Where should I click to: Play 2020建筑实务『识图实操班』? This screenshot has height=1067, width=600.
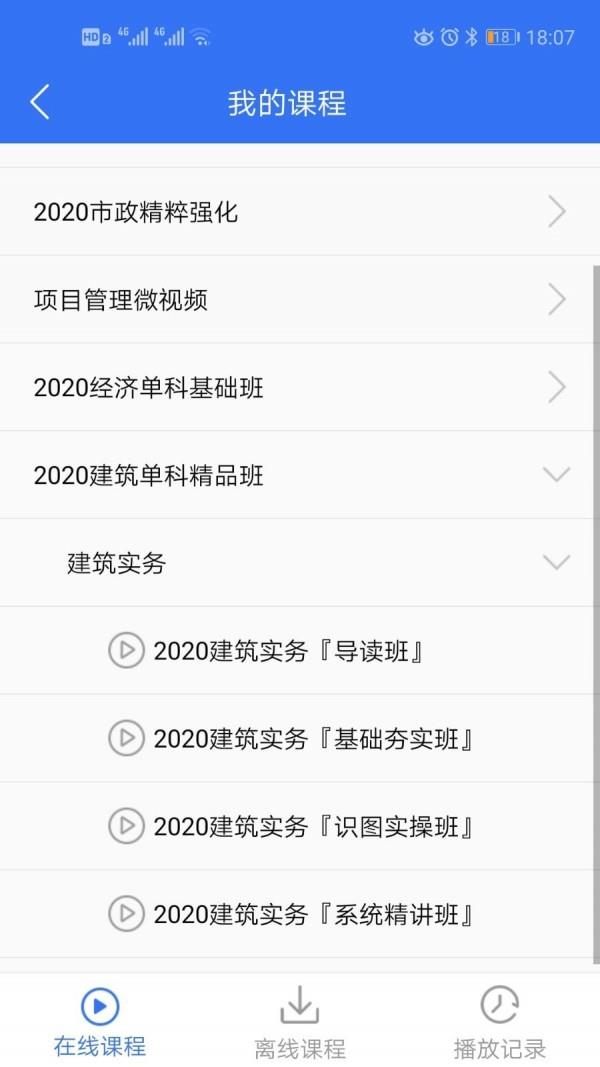tap(300, 826)
